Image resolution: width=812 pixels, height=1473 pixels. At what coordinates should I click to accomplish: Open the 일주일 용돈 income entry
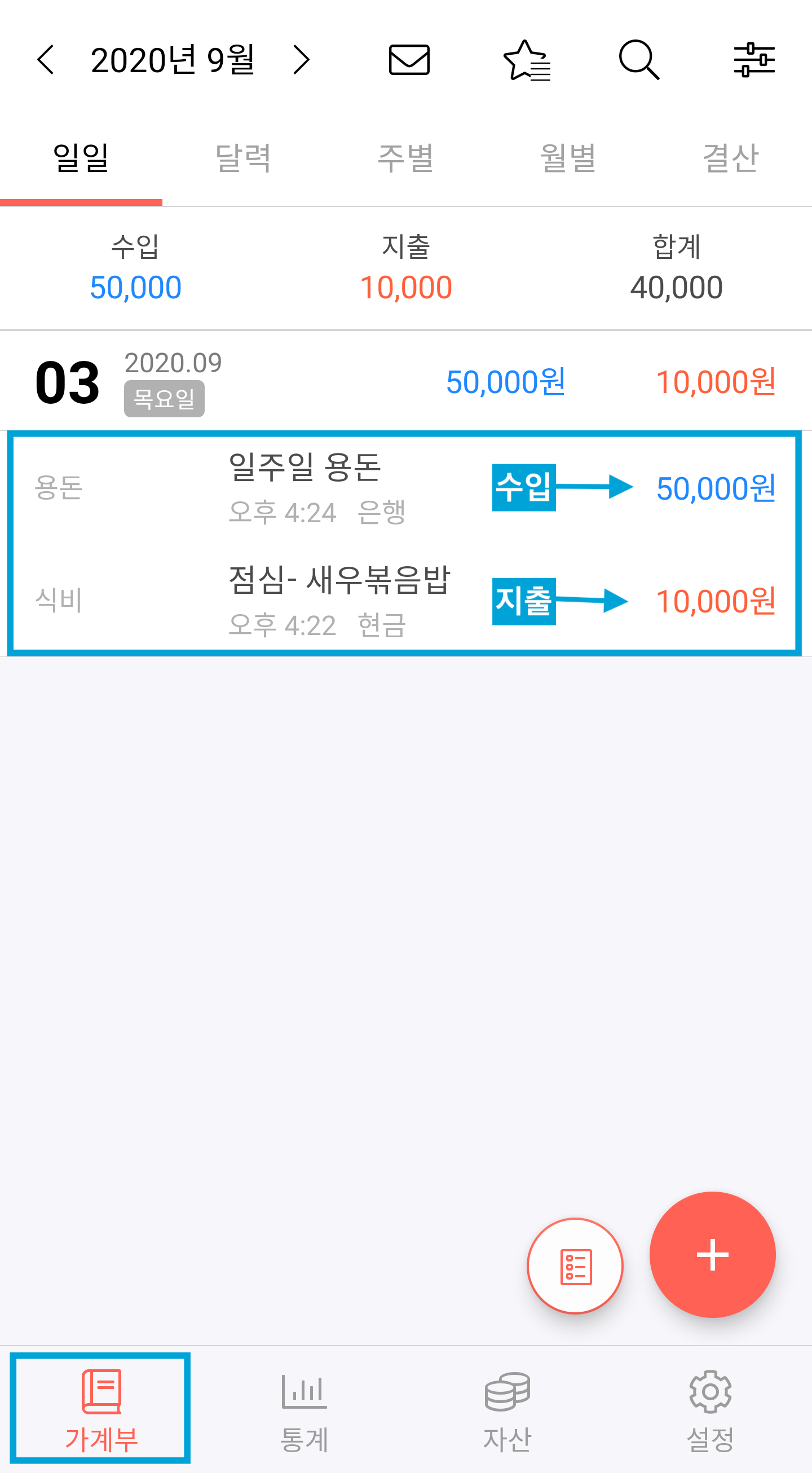click(305, 488)
